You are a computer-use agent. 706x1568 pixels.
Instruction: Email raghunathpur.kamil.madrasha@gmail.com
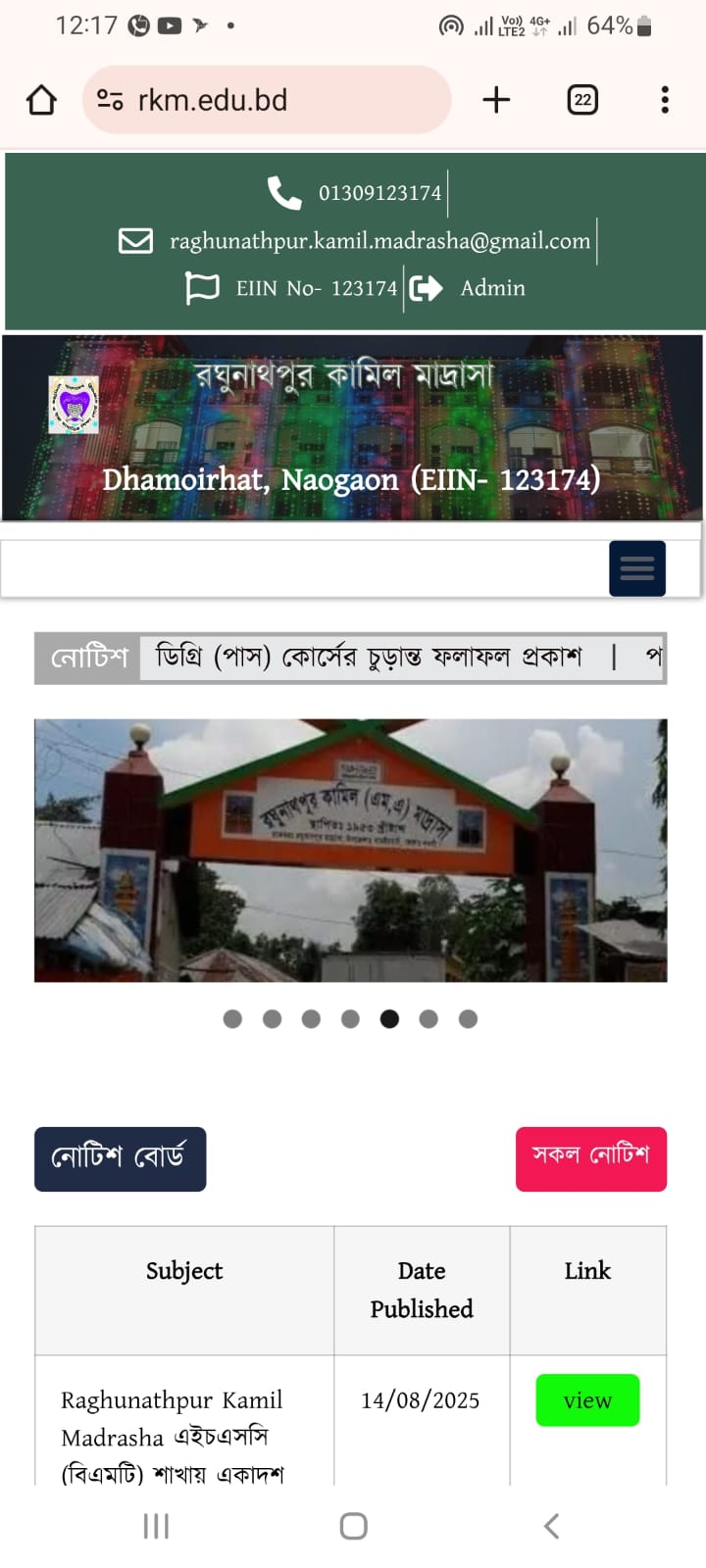coord(379,241)
